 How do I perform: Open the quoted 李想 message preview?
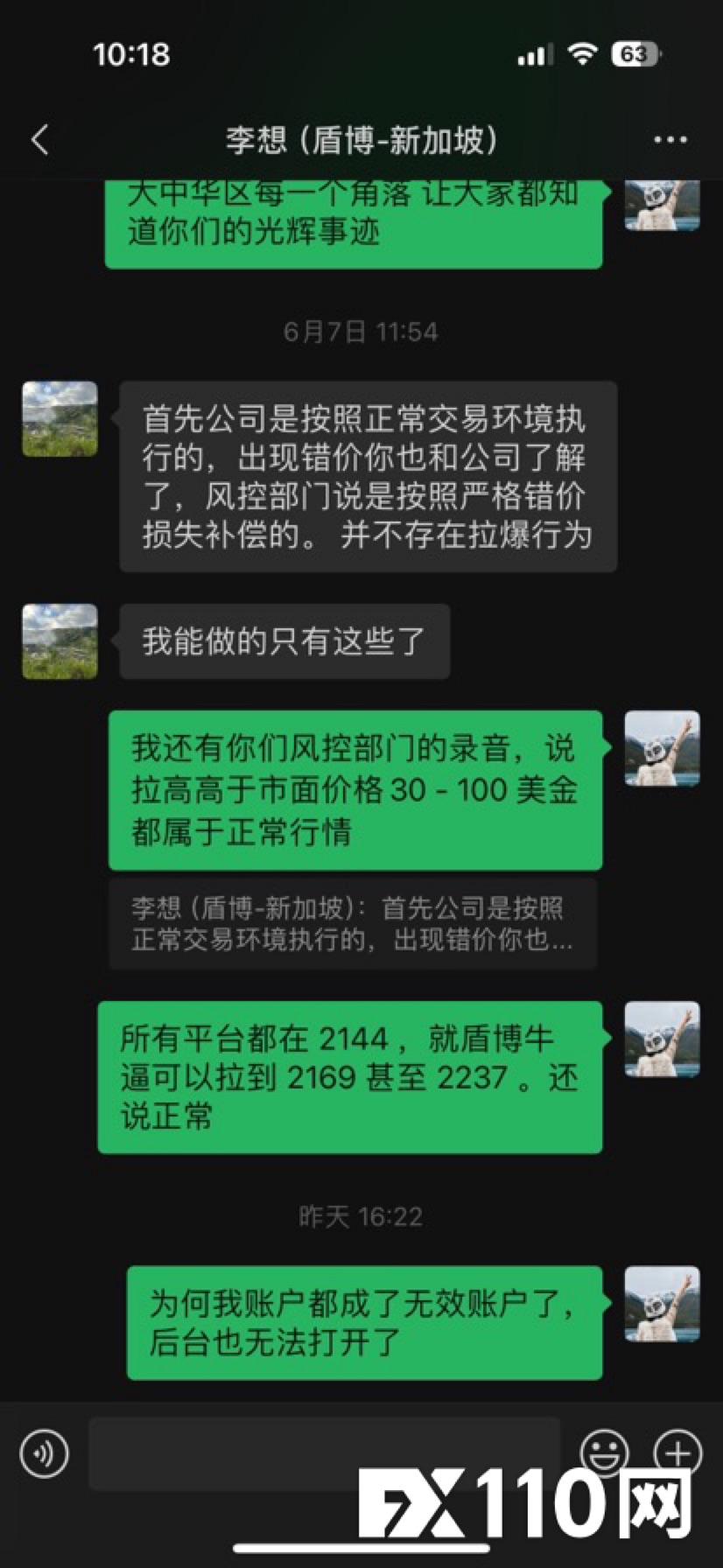[353, 924]
